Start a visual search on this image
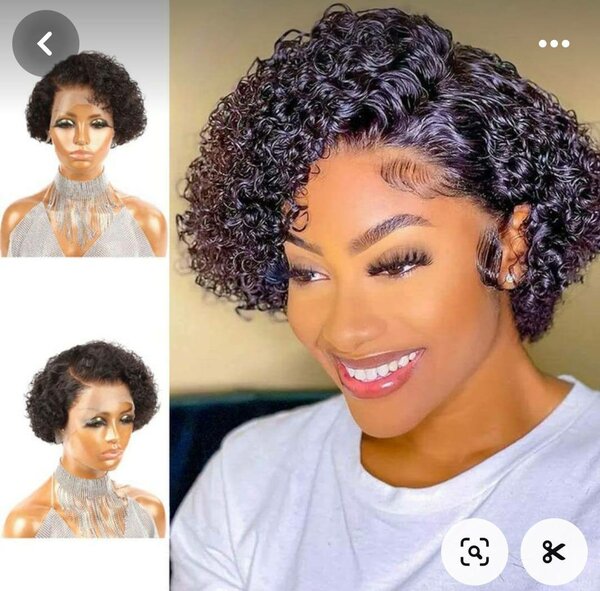Screen dimensions: 600x591 tap(475, 551)
